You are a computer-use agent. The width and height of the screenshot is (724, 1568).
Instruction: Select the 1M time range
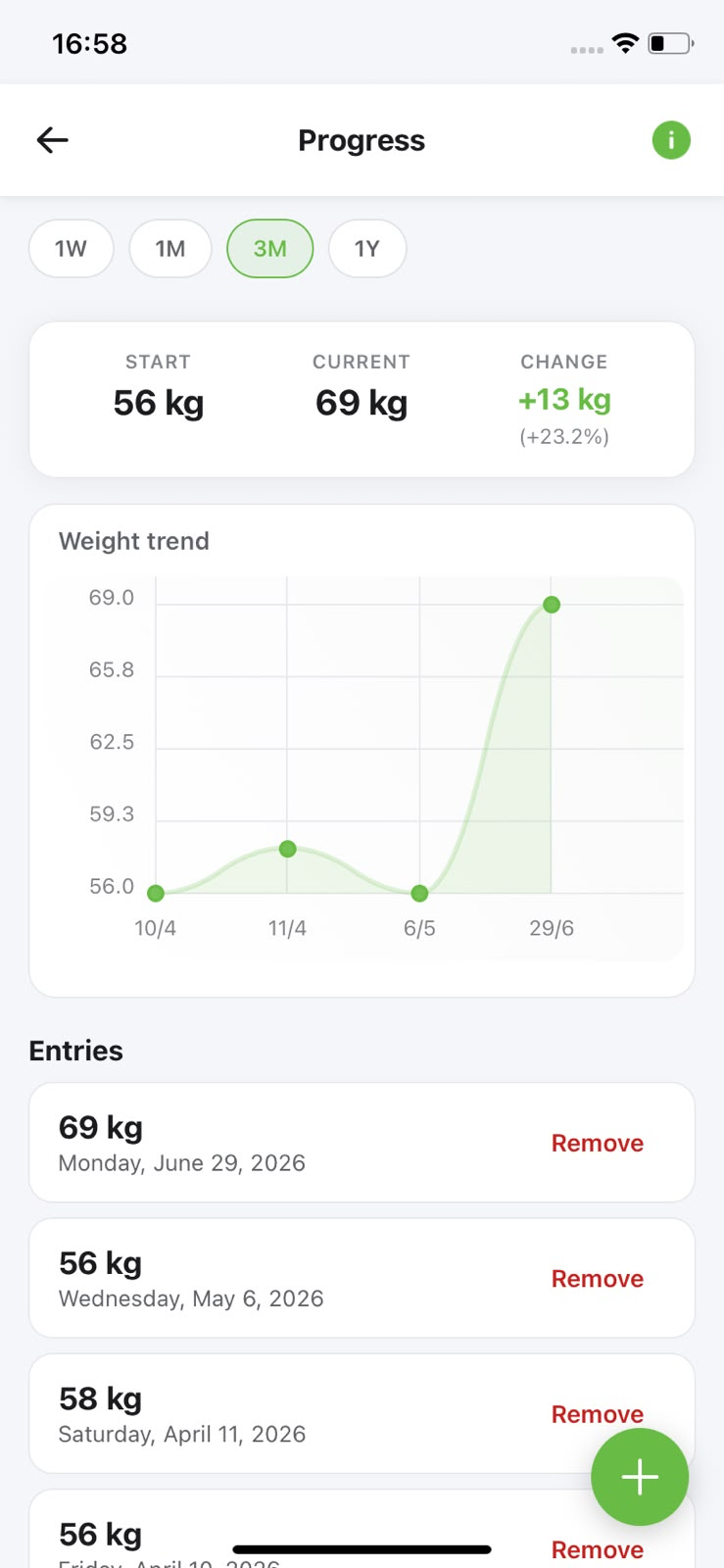[x=170, y=249]
